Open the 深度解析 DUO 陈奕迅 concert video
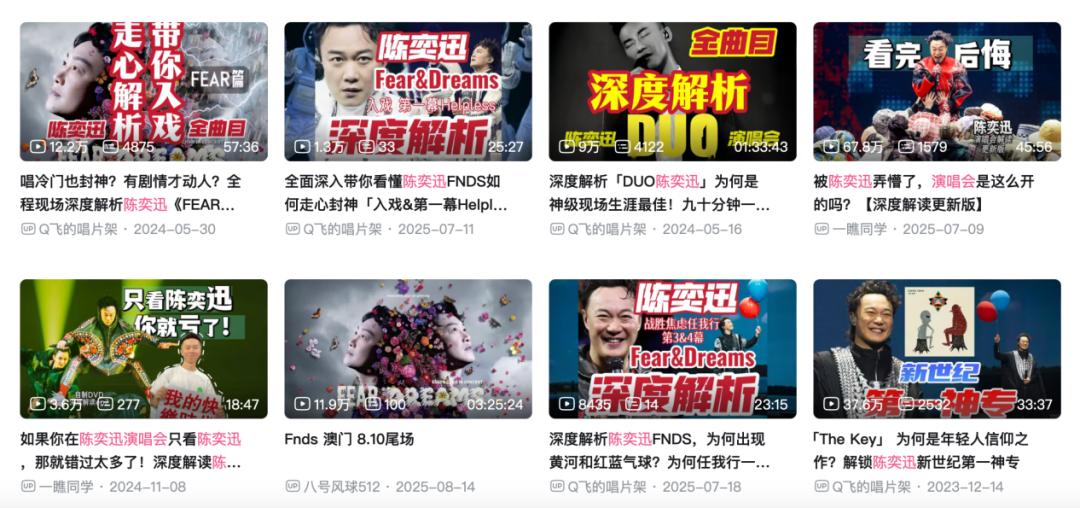The width and height of the screenshot is (1080, 508). tap(672, 92)
